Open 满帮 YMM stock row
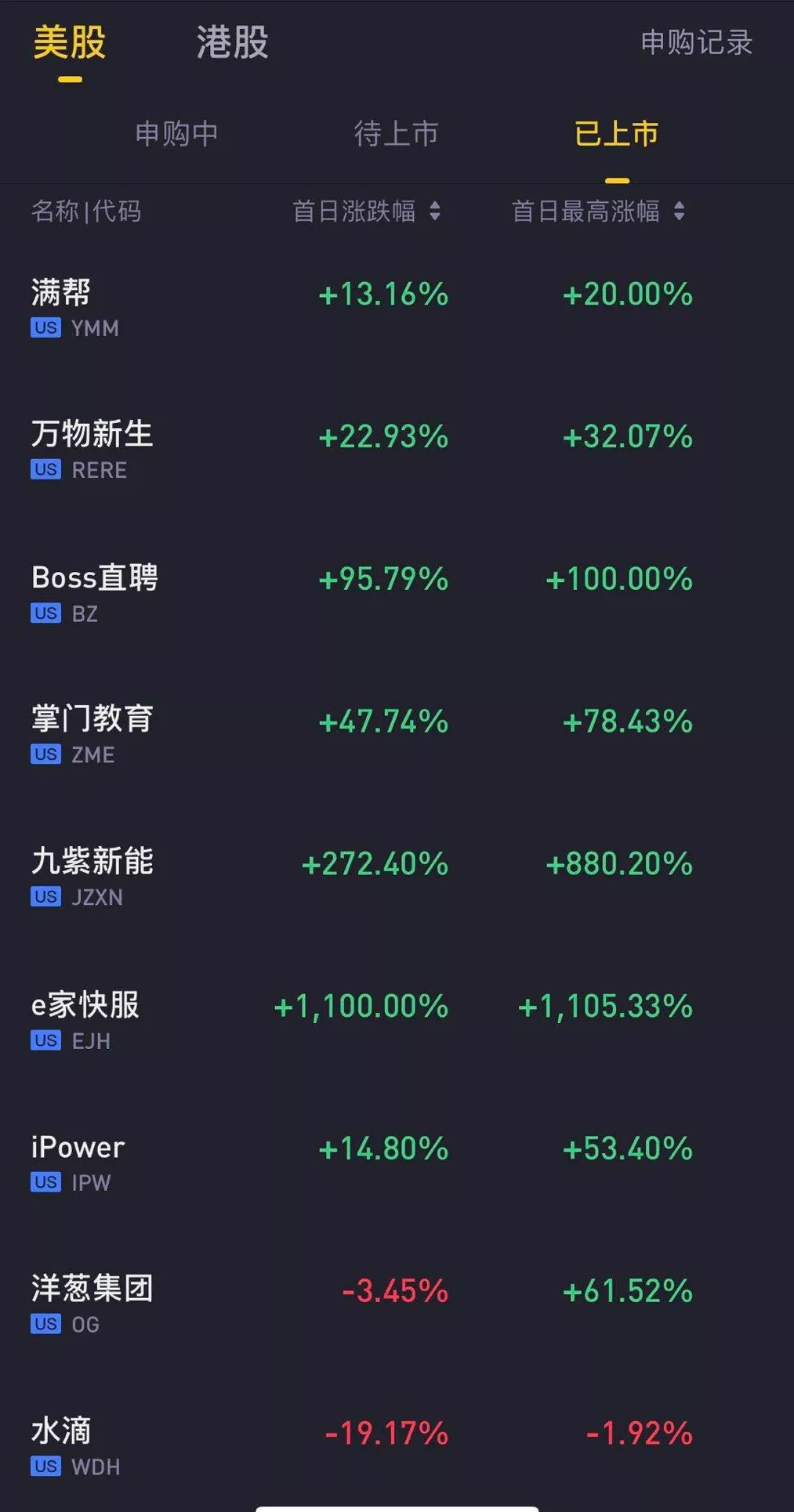 click(397, 308)
